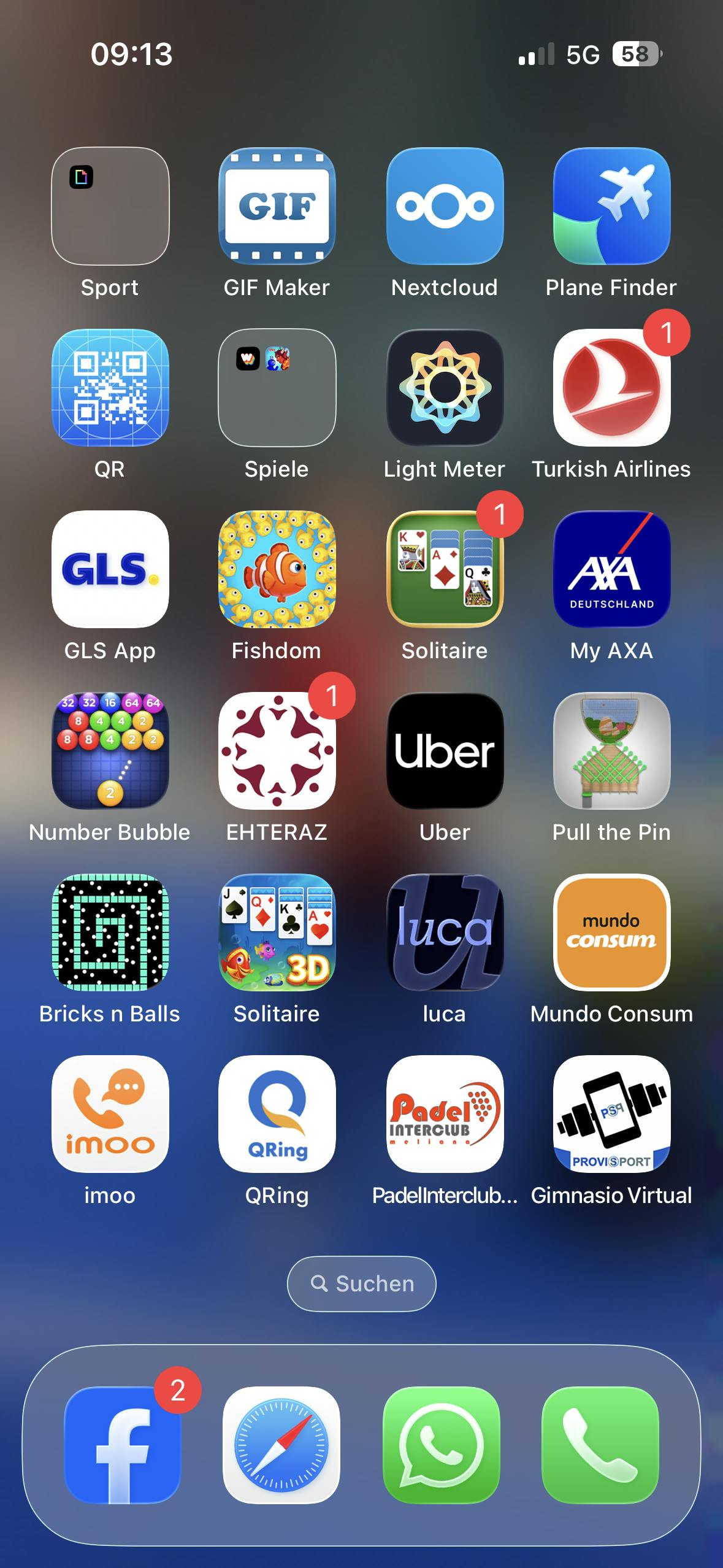Open the GLS App
The height and width of the screenshot is (1568, 723).
(110, 569)
